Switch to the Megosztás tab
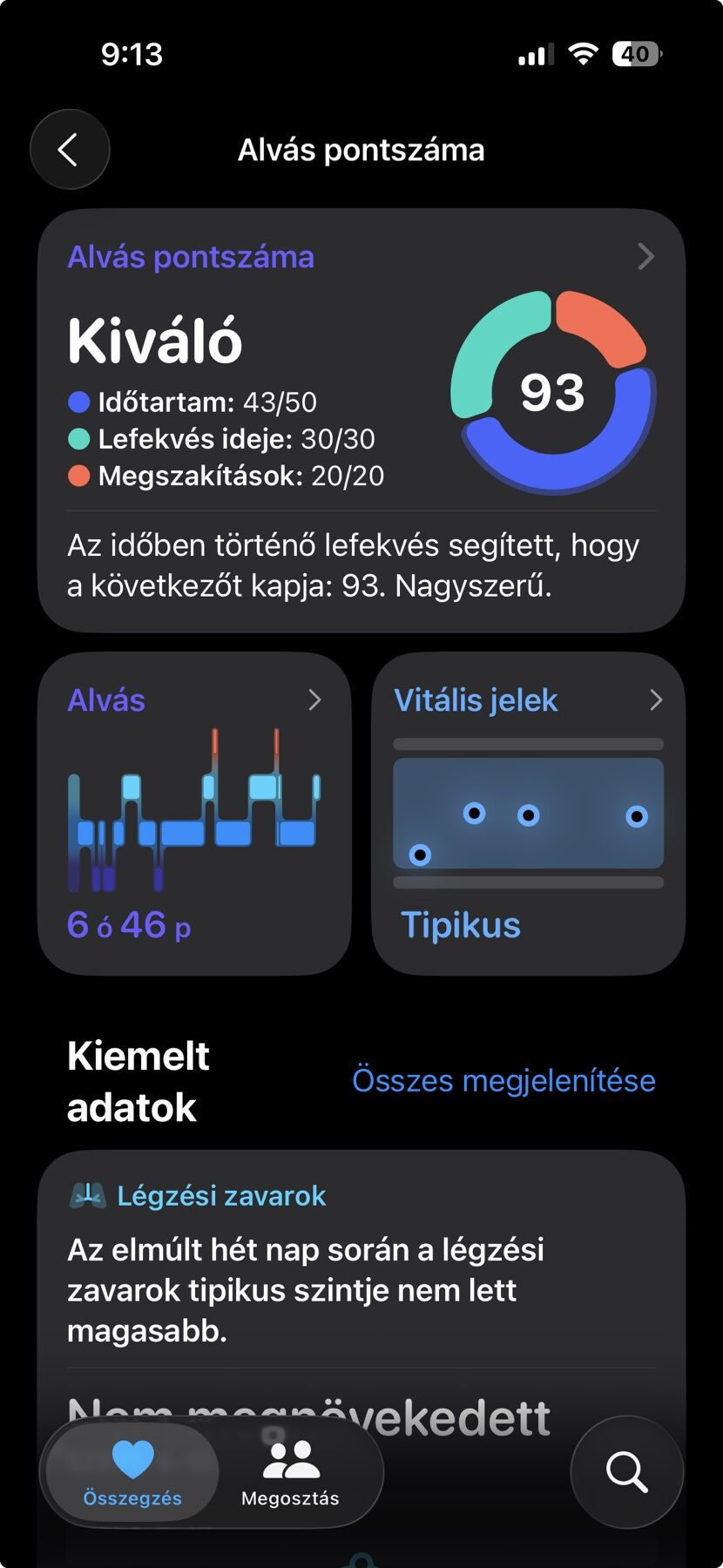Image resolution: width=723 pixels, height=1568 pixels. (290, 1472)
